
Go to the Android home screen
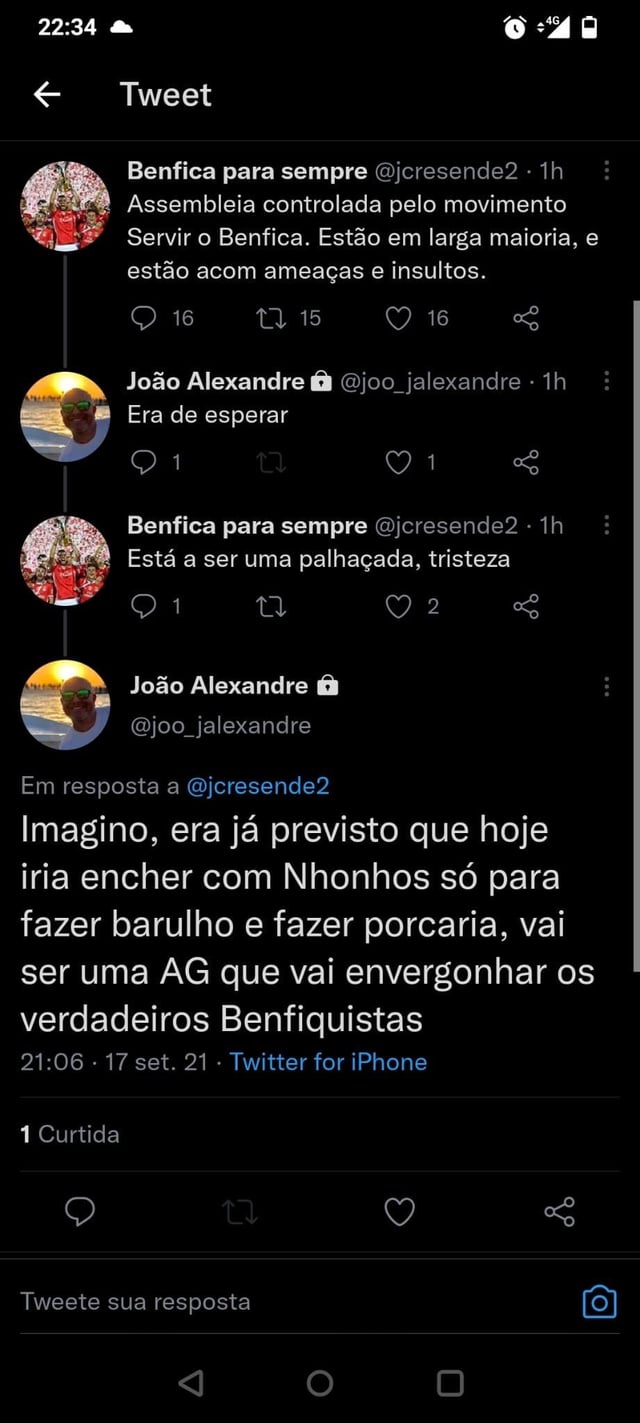320,1383
